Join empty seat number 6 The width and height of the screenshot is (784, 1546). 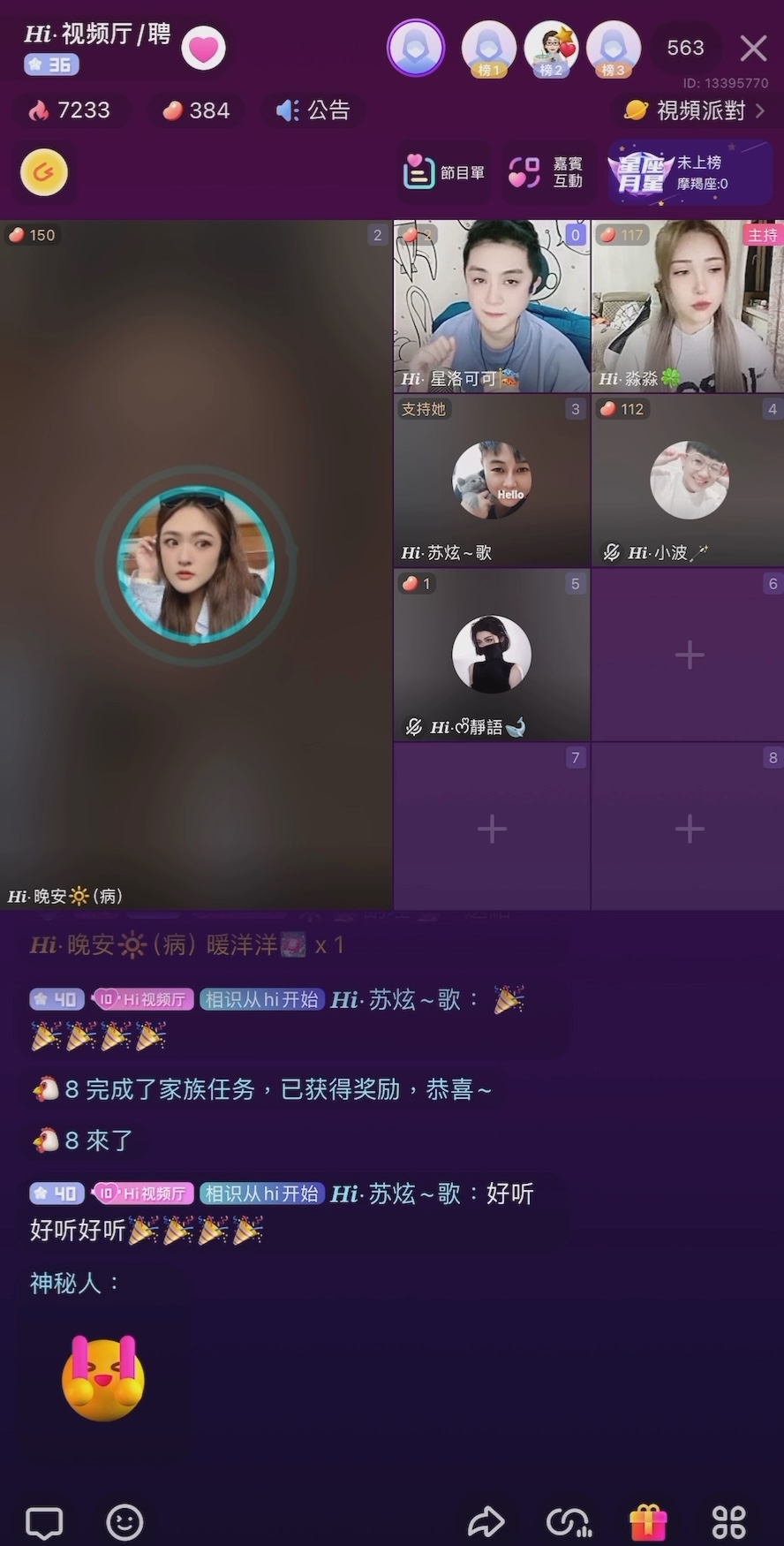(689, 655)
